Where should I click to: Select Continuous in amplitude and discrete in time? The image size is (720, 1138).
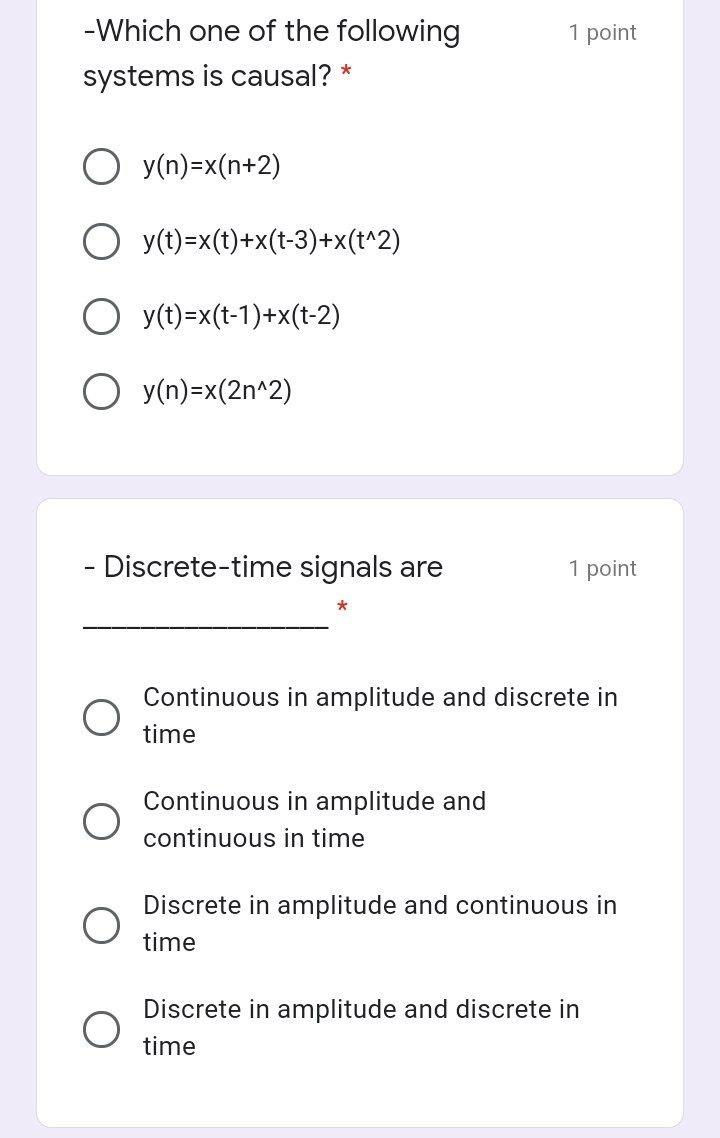(101, 716)
